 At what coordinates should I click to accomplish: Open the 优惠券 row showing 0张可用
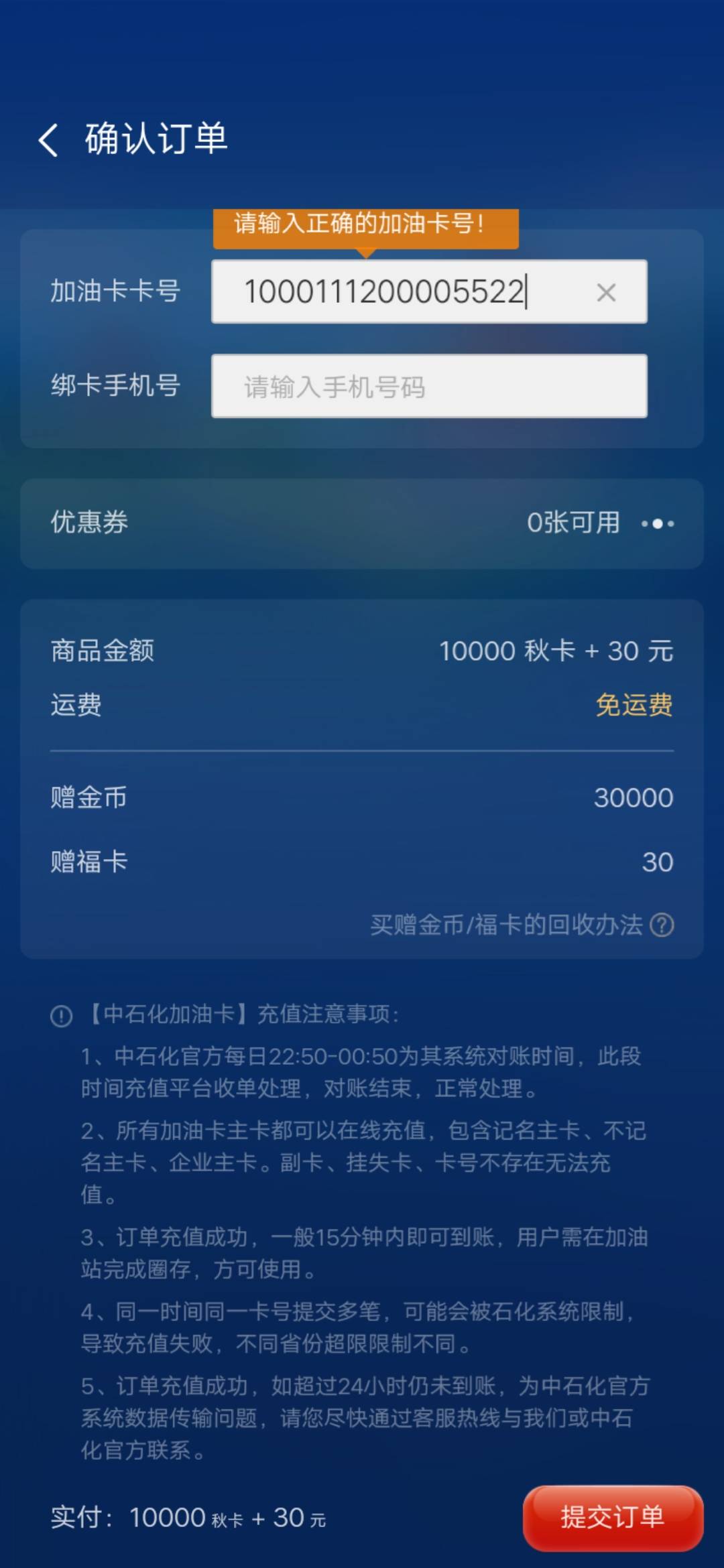(x=362, y=524)
